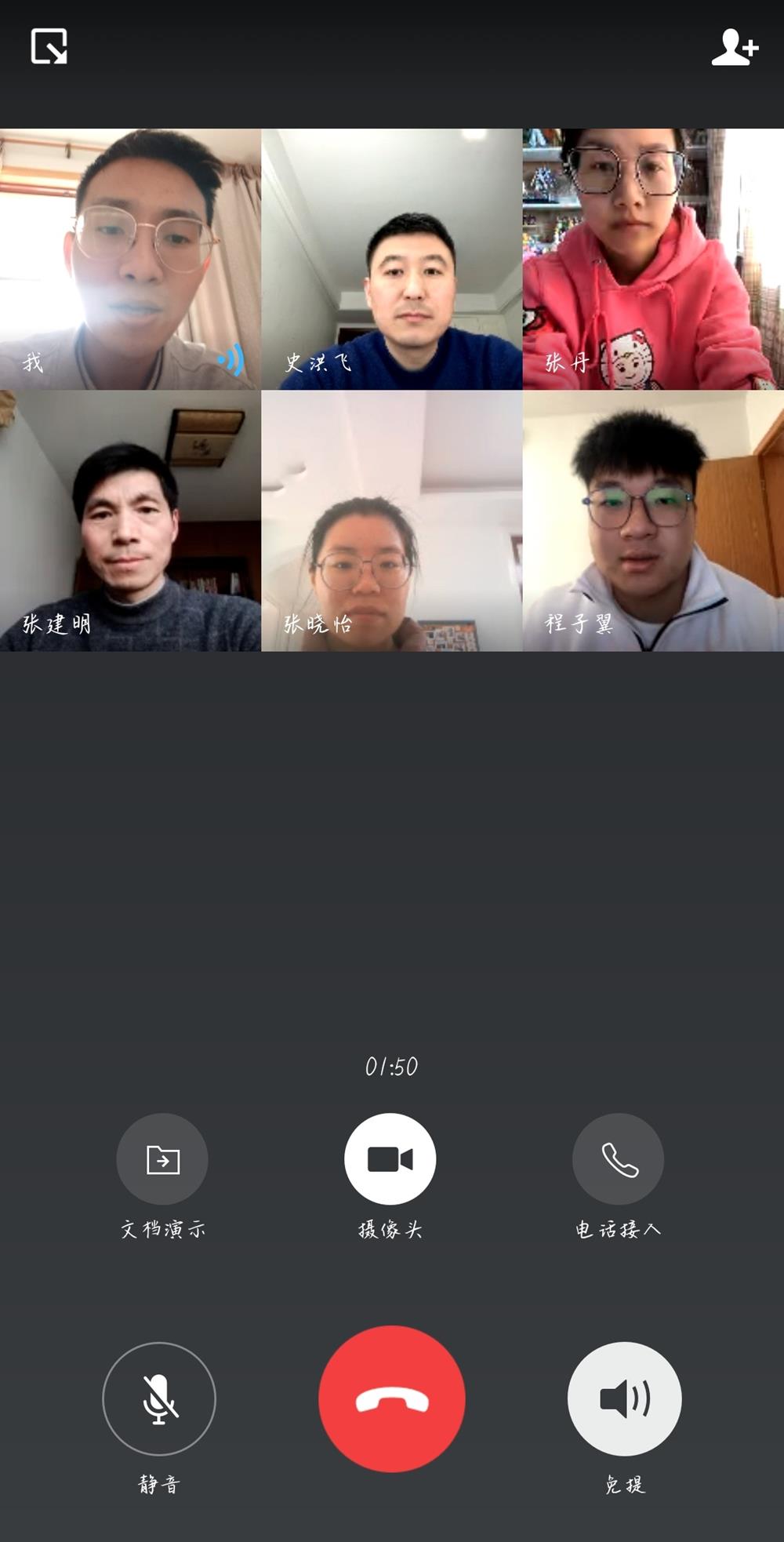Screen dimensions: 784x1542
Task: Toggle the 摄像头 camera button
Action: (390, 1158)
